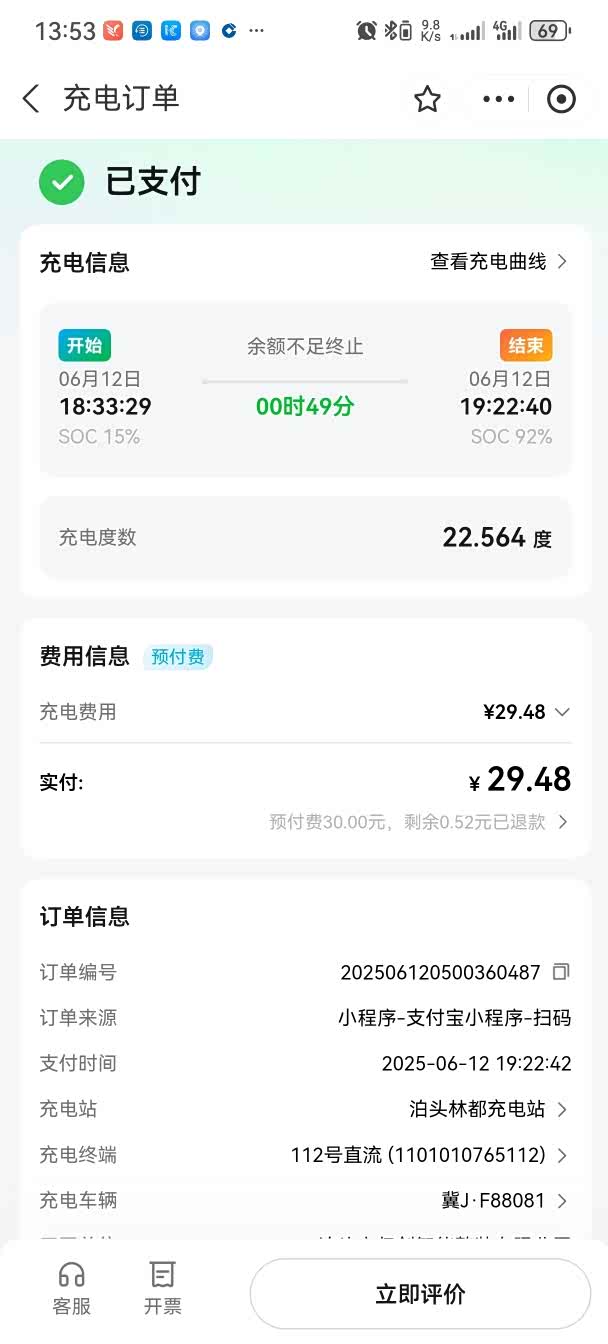The image size is (608, 1344).
Task: Open the three-dot more menu
Action: click(x=498, y=99)
